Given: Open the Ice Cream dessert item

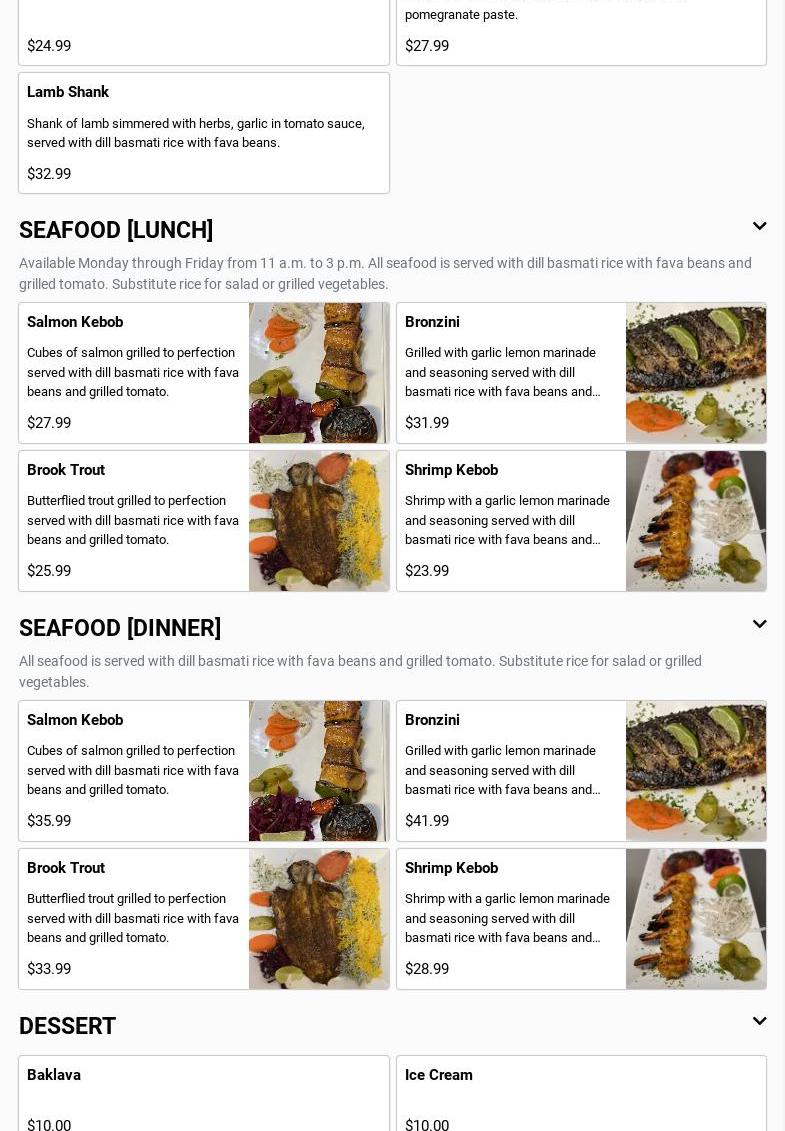Looking at the screenshot, I should pyautogui.click(x=581, y=1095).
